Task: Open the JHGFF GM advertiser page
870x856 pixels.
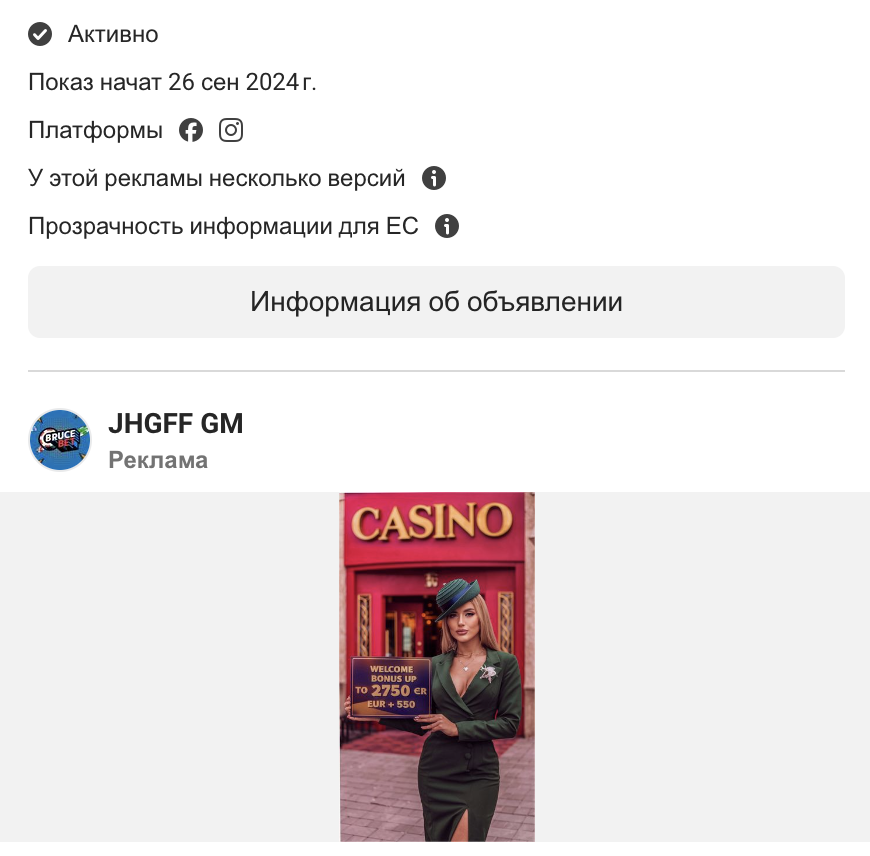Action: pos(175,424)
